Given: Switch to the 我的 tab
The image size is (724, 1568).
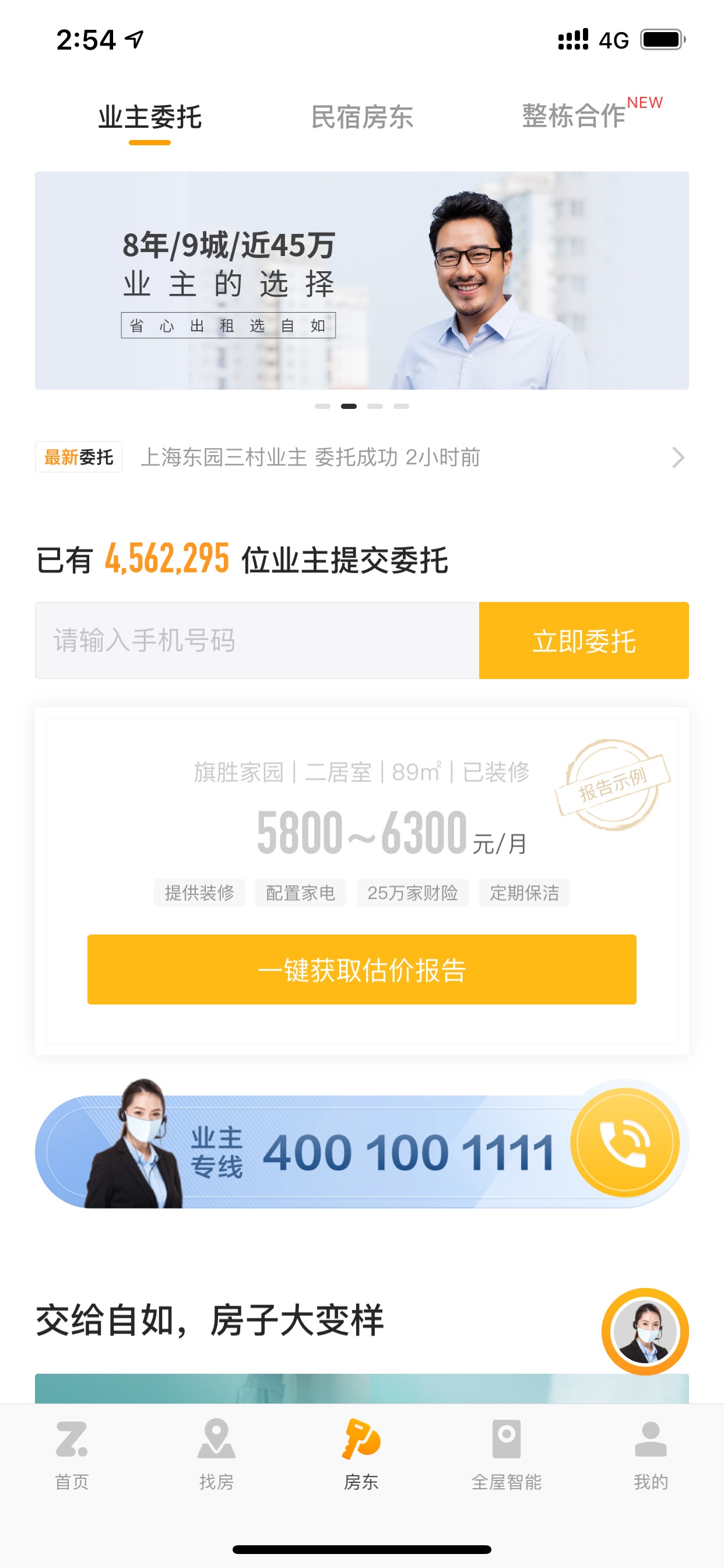Looking at the screenshot, I should (x=651, y=1455).
